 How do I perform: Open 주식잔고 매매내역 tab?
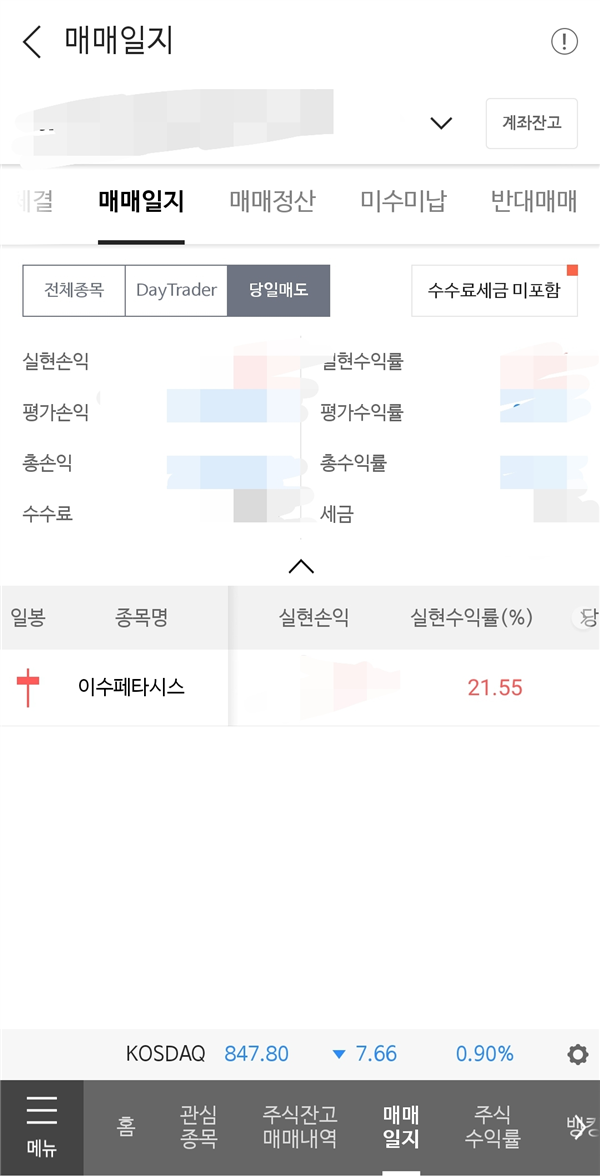coord(300,1127)
